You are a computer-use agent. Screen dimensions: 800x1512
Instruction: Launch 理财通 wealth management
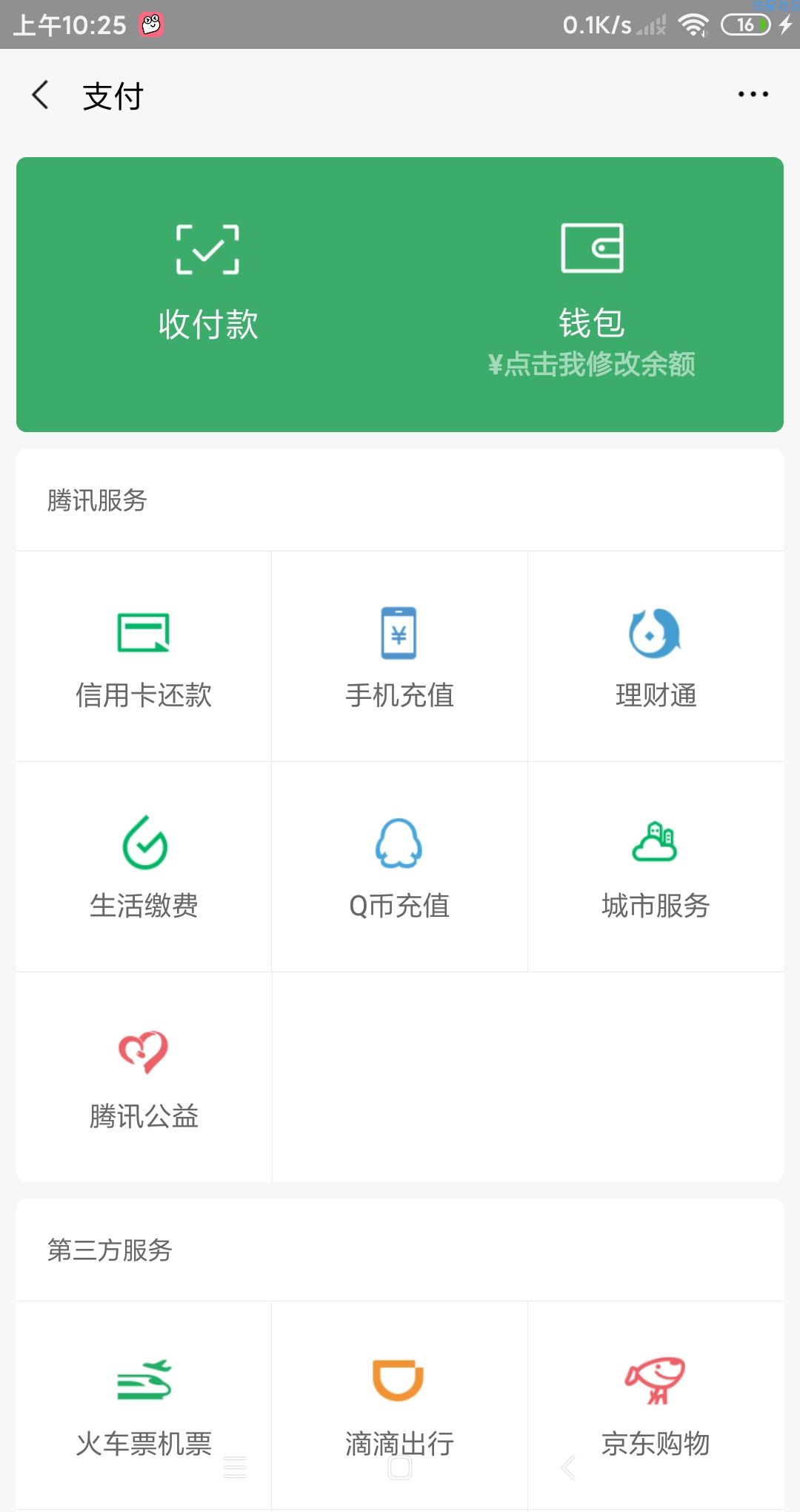pyautogui.click(x=656, y=657)
